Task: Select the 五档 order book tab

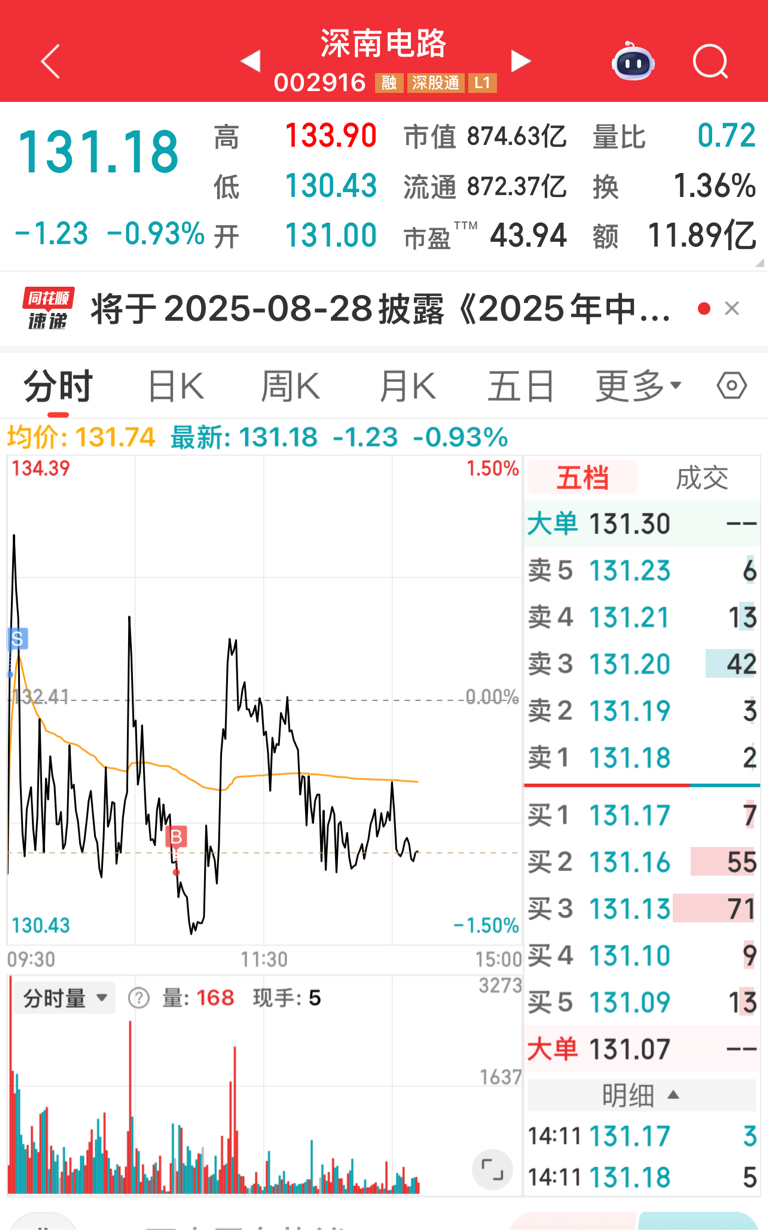Action: [582, 478]
